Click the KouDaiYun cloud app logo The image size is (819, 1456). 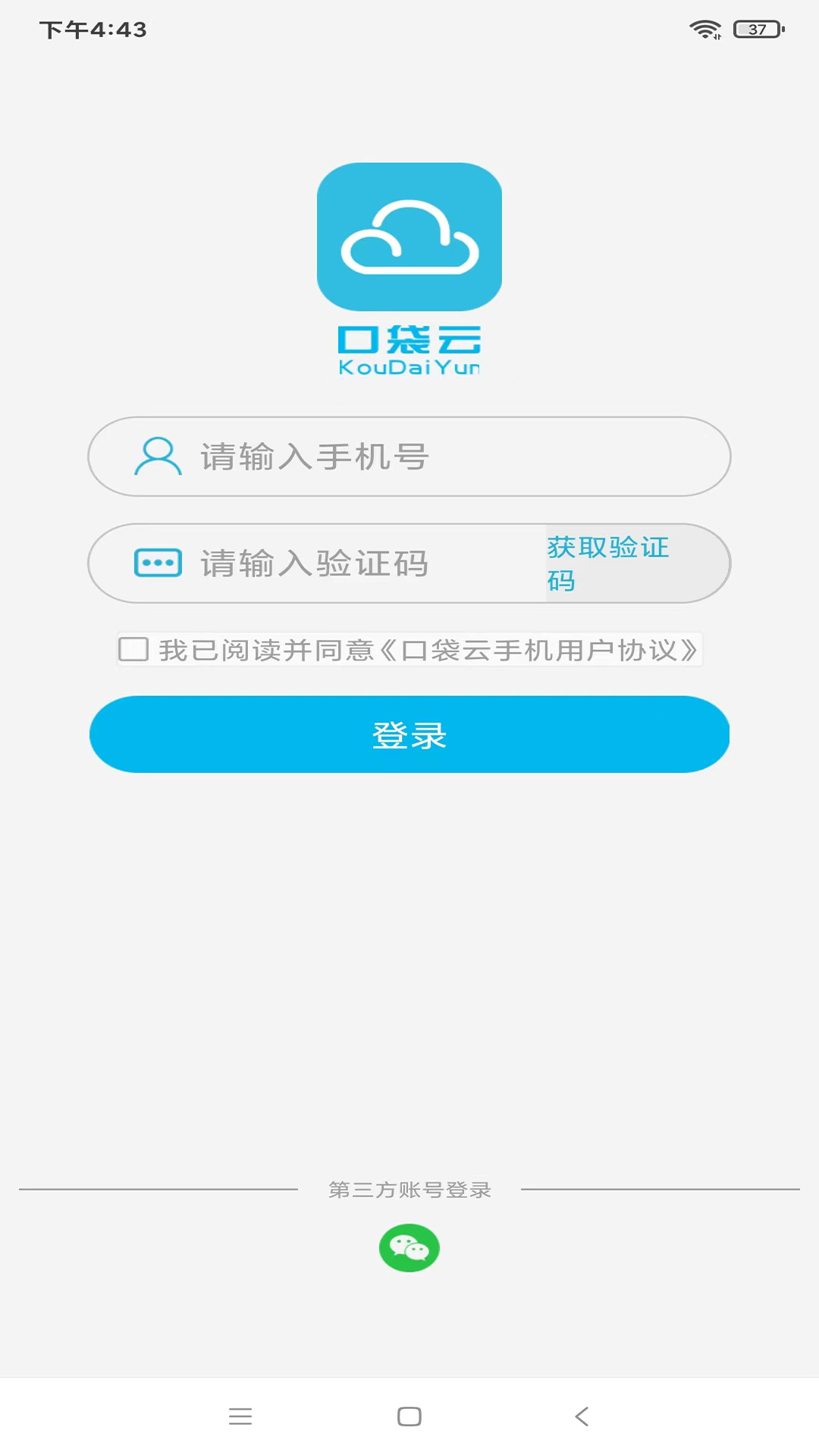(x=409, y=237)
